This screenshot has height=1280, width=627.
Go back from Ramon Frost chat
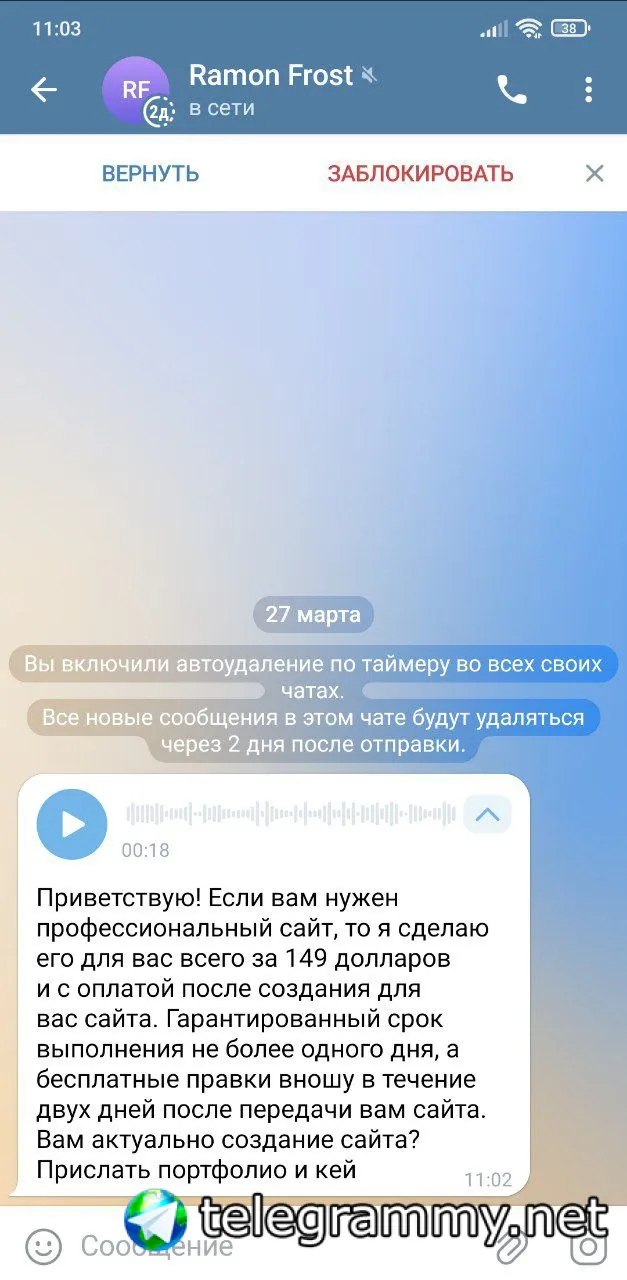coord(43,90)
